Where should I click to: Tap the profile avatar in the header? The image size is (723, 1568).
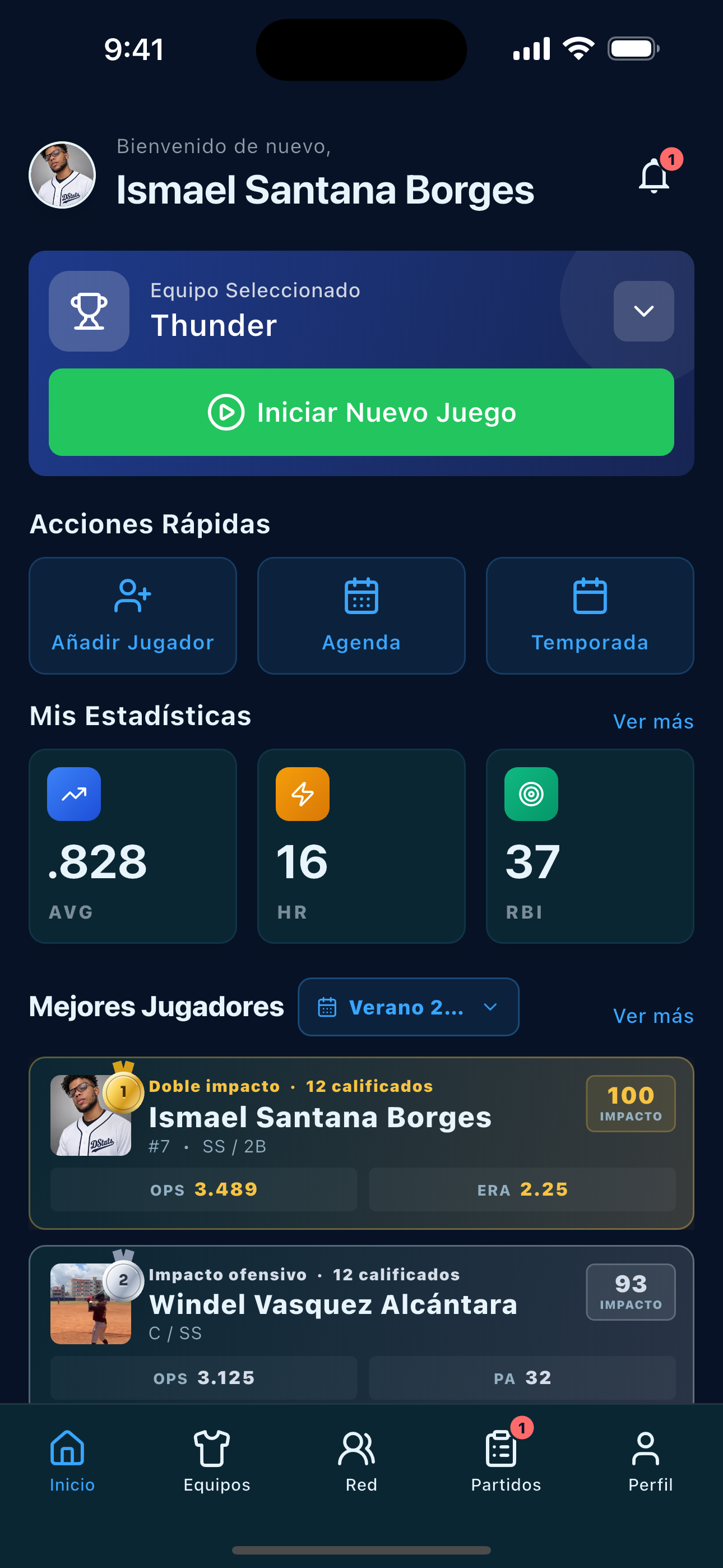tap(62, 176)
